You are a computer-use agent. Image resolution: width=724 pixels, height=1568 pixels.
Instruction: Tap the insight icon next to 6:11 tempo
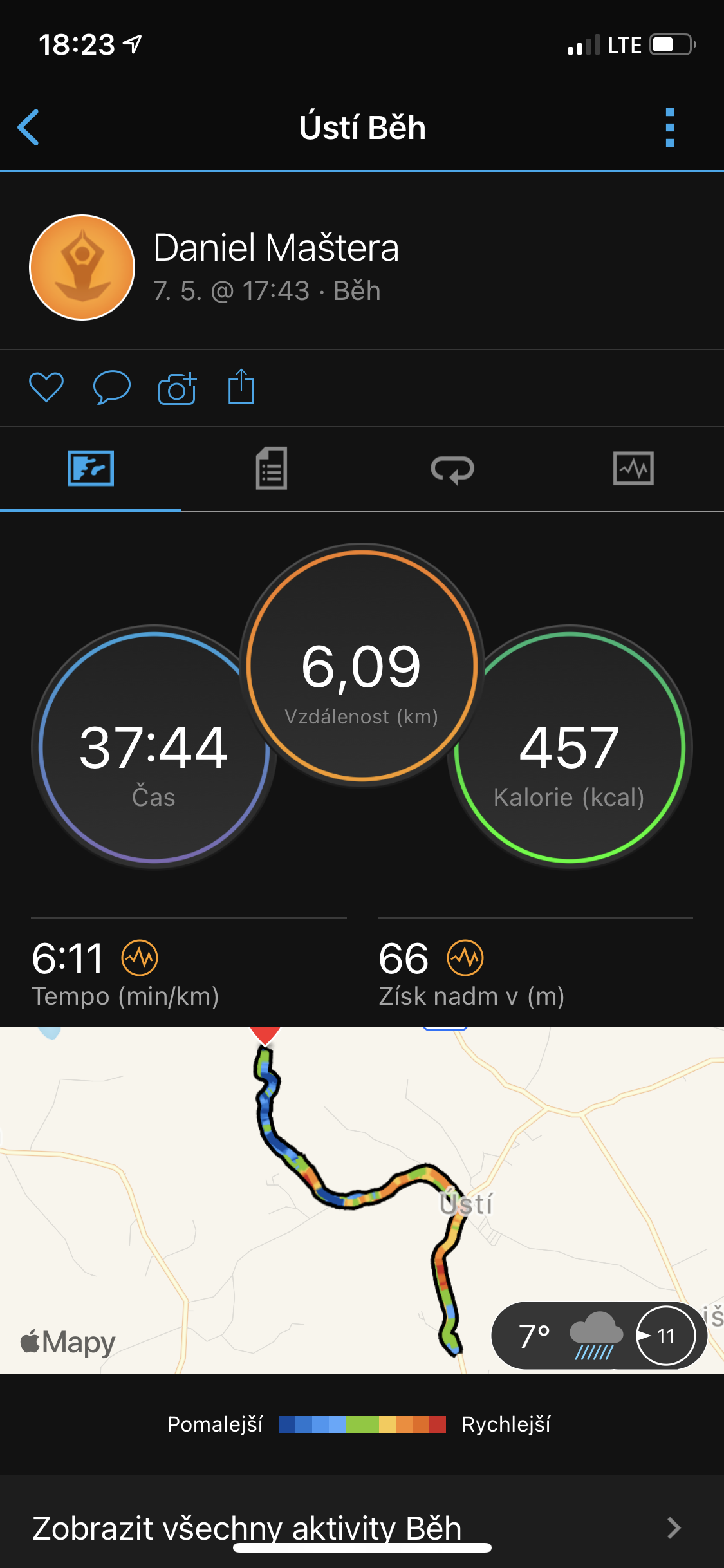point(140,958)
